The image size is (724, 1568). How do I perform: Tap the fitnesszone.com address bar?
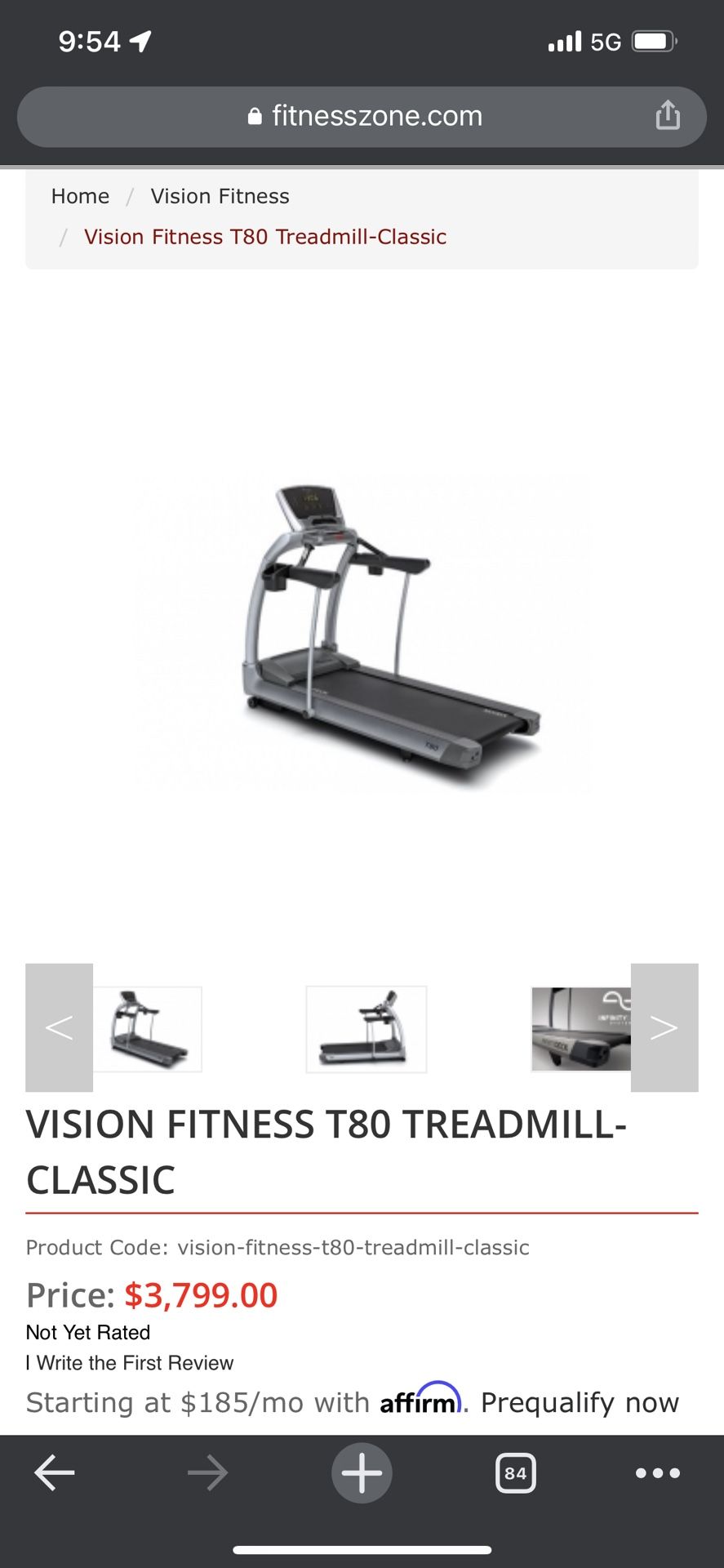[362, 117]
